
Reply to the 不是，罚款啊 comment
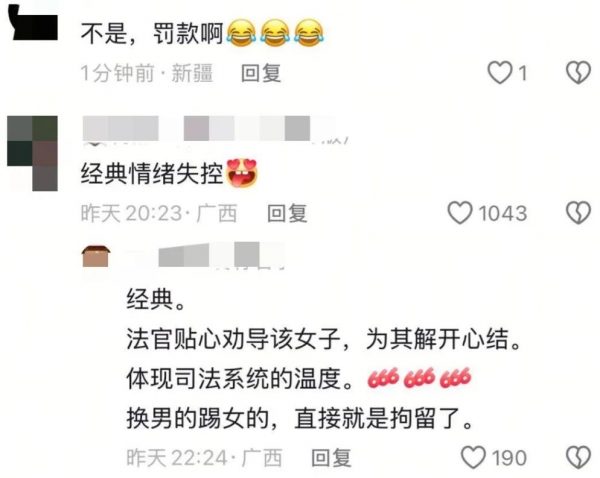tap(262, 73)
